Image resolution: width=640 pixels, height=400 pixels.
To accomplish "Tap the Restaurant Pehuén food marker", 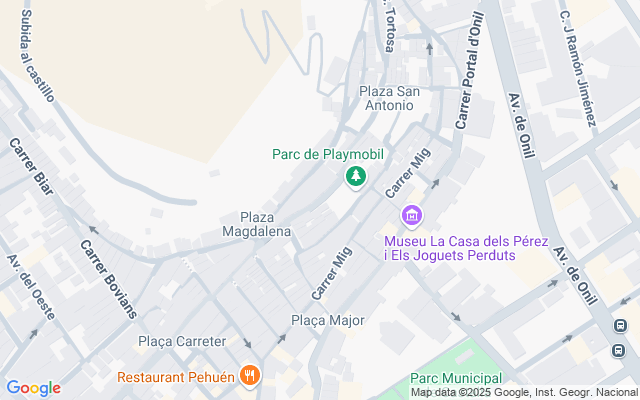I will tap(250, 377).
